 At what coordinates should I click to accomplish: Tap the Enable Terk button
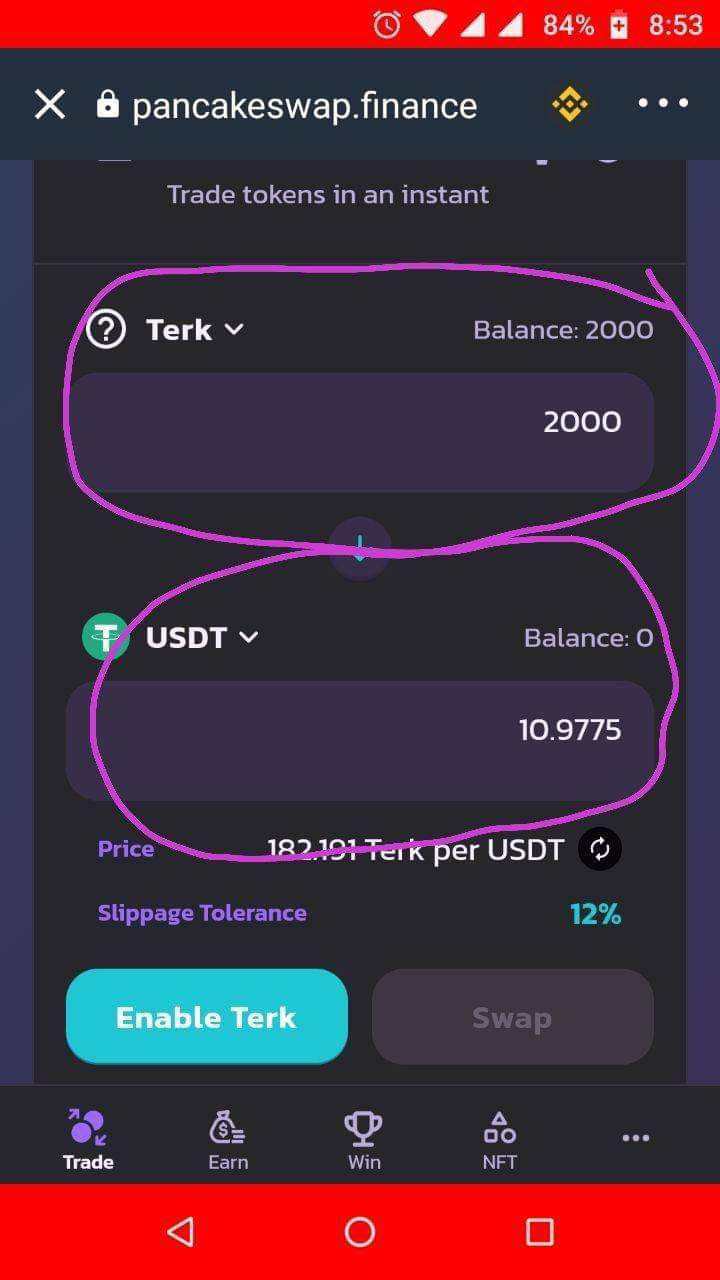pyautogui.click(x=207, y=1017)
